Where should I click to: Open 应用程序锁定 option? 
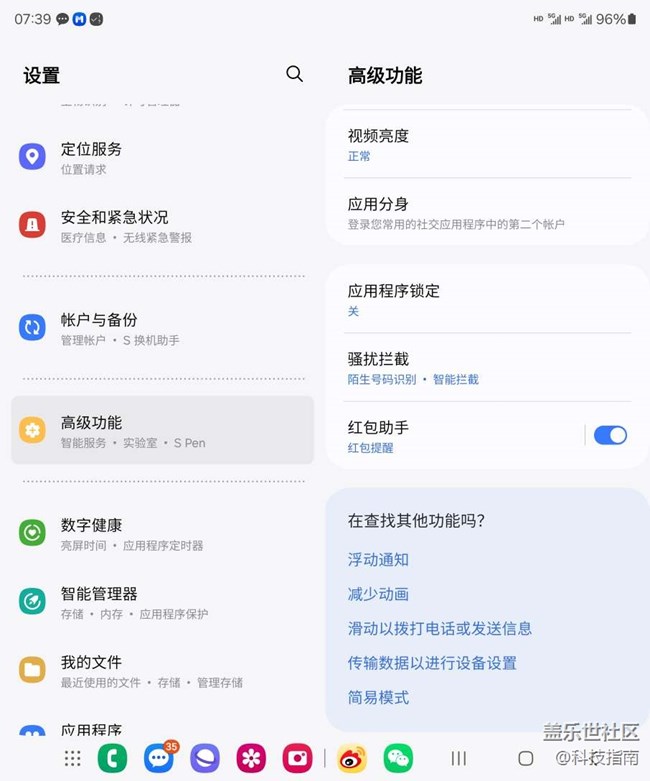[487, 299]
